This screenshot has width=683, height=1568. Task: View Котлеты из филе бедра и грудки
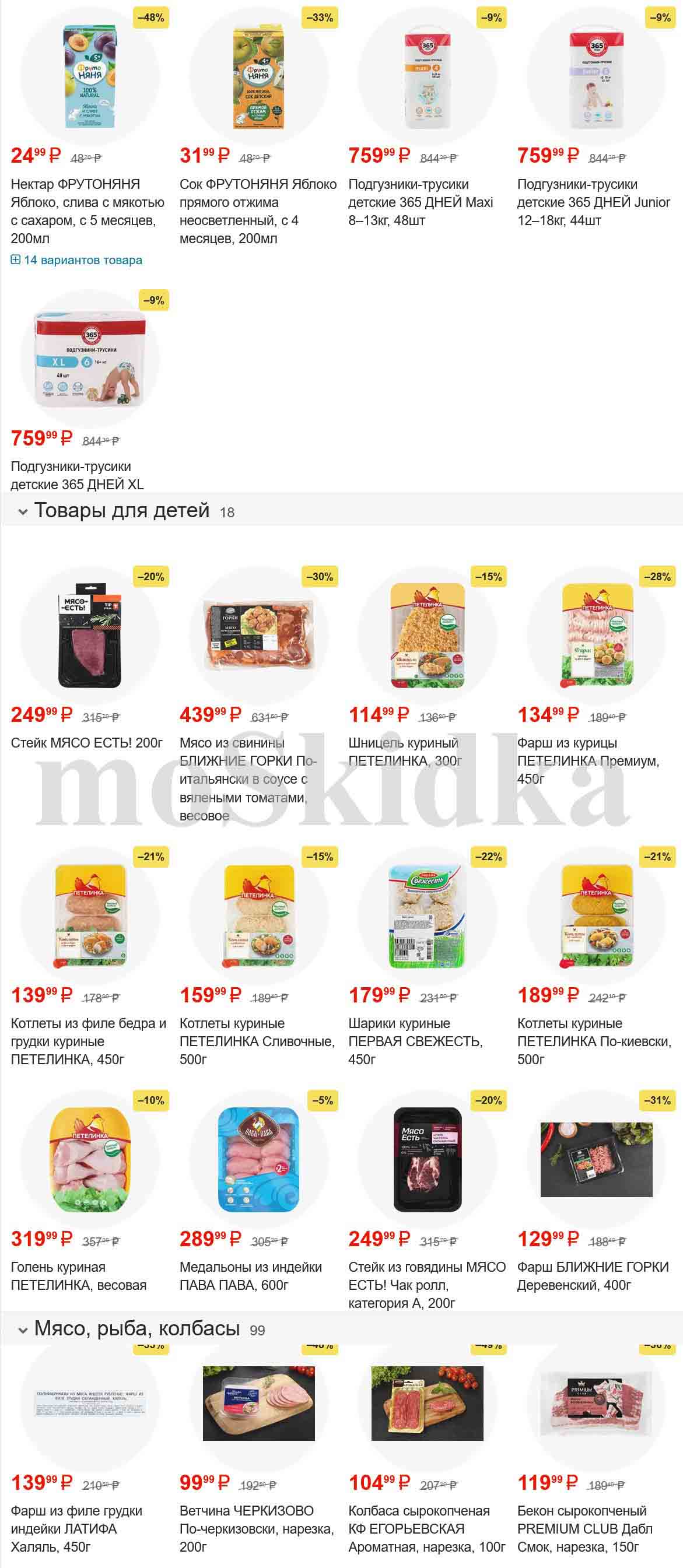pos(87,1041)
